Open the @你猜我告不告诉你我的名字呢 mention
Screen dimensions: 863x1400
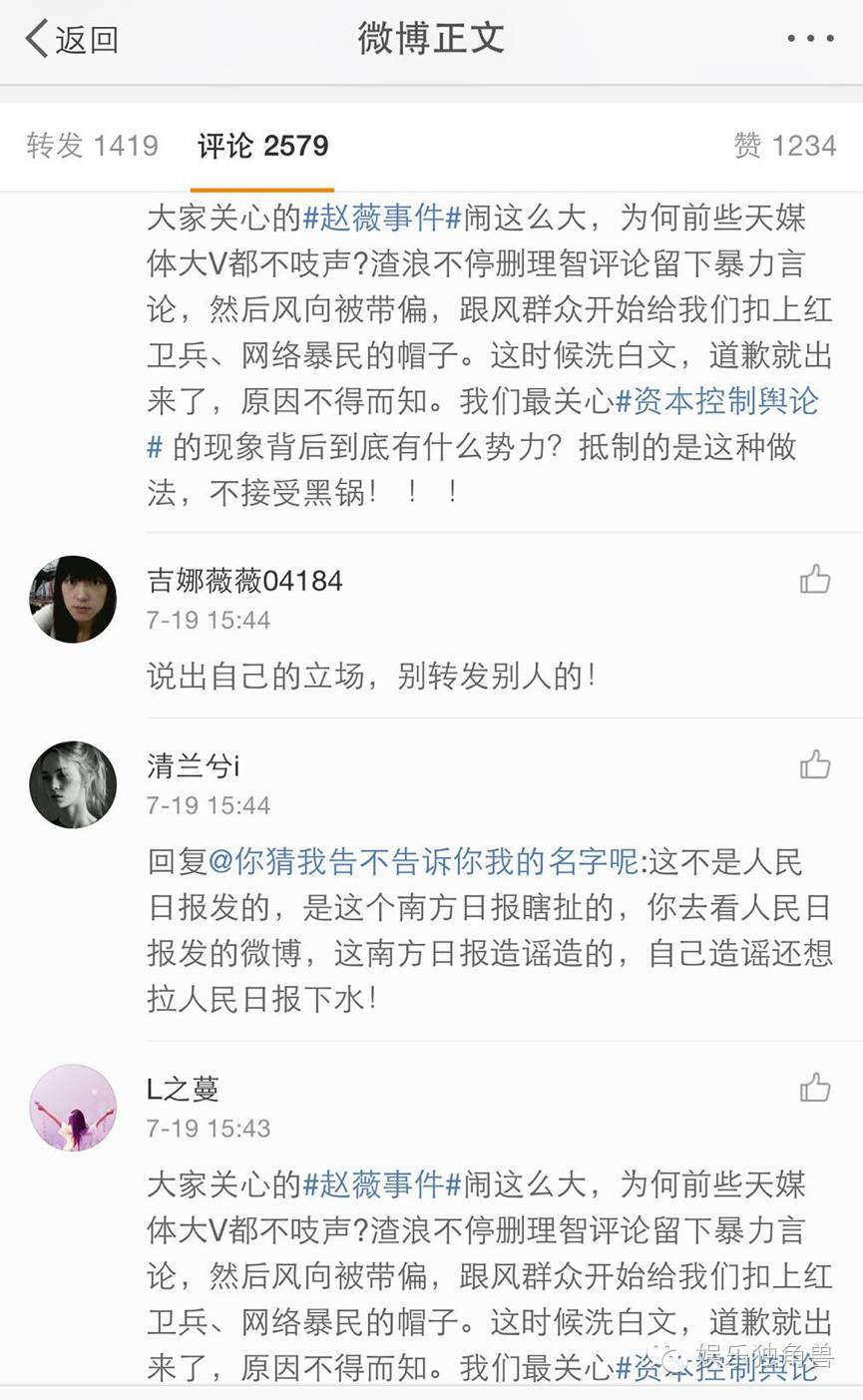click(423, 861)
